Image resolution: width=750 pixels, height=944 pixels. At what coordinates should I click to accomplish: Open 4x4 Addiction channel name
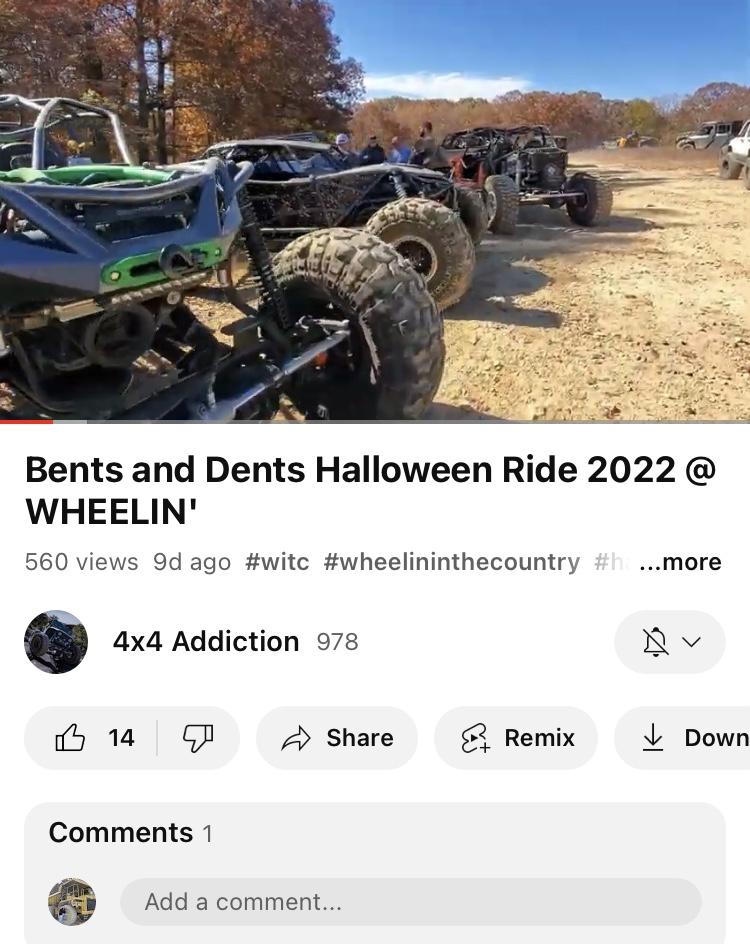[206, 642]
